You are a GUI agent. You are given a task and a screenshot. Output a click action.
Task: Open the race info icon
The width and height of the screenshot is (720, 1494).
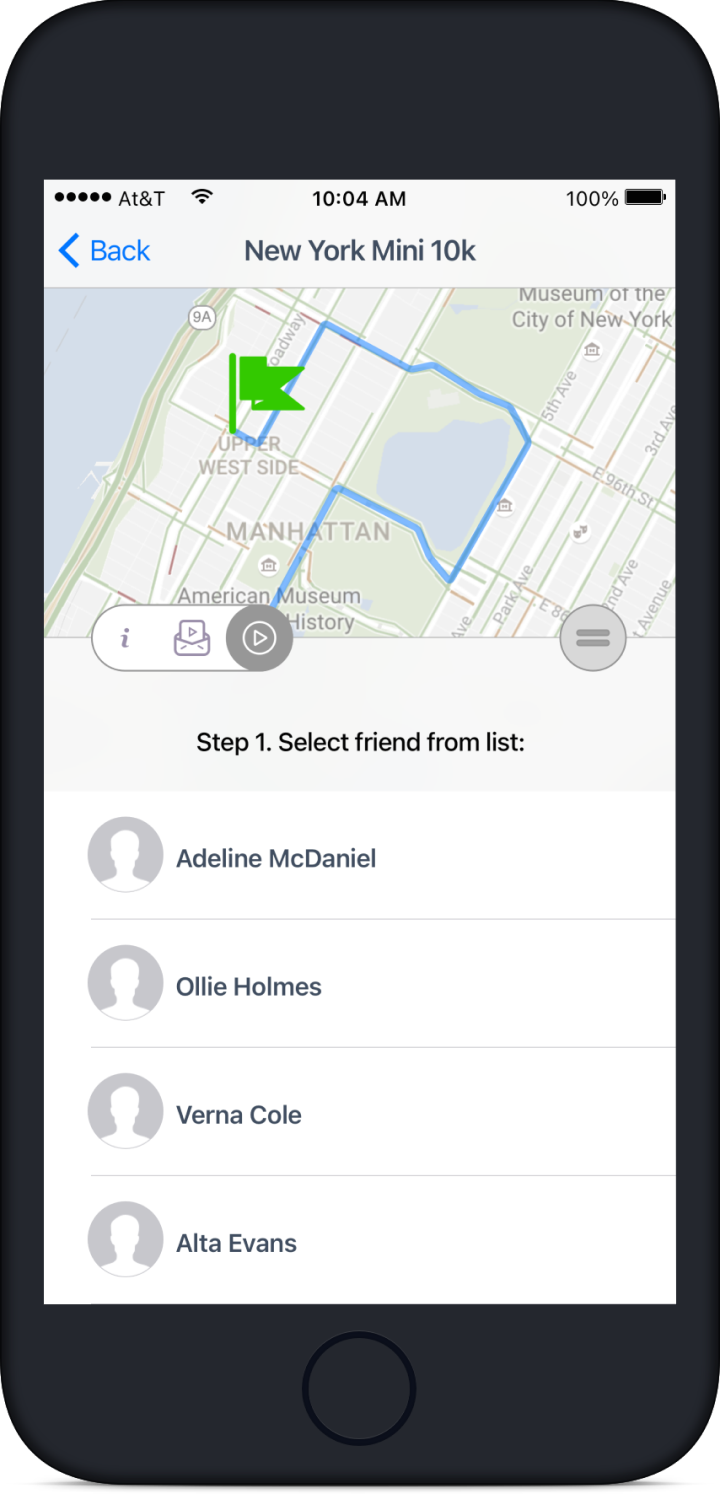click(x=125, y=638)
